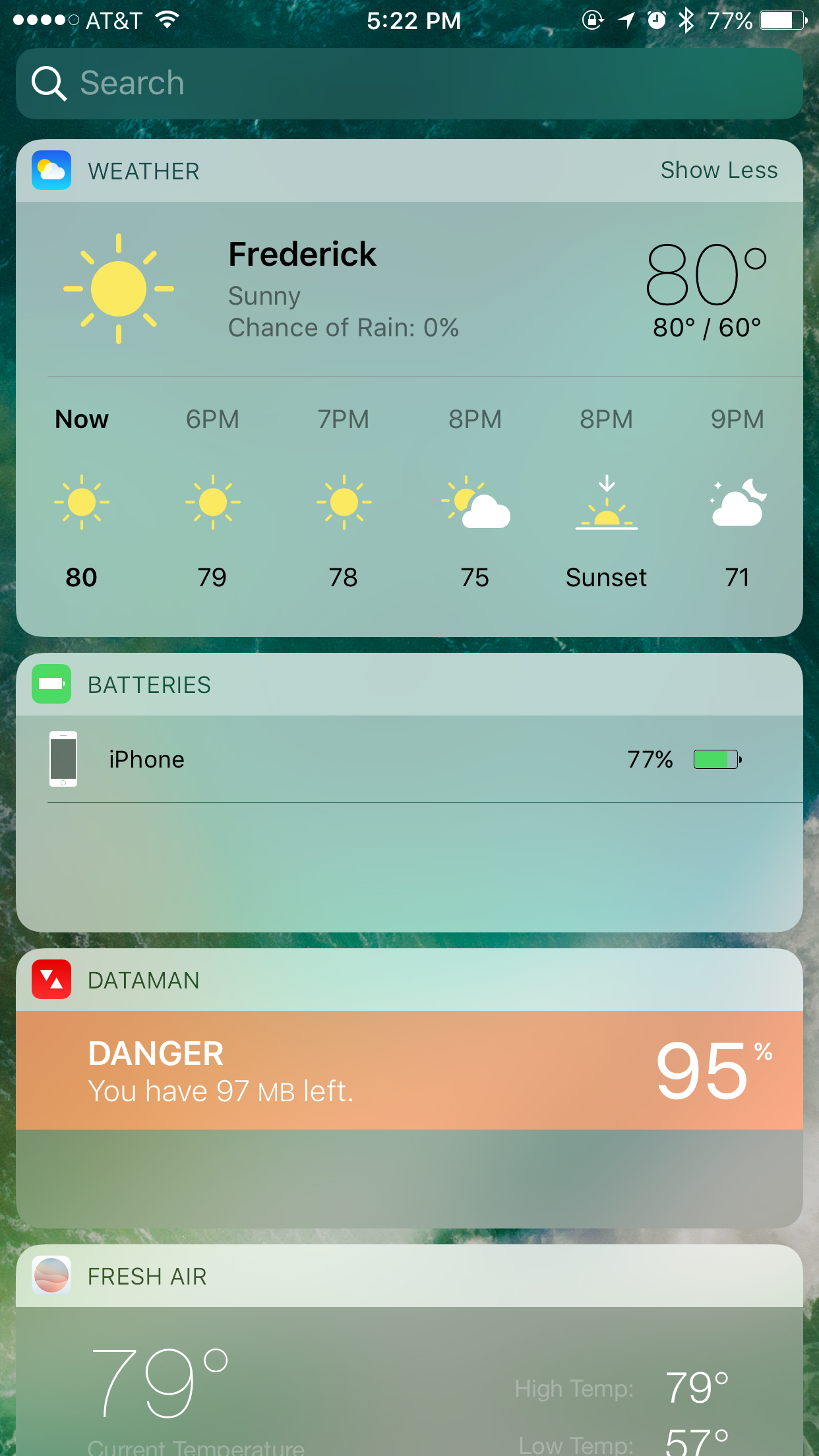Tap the Search field
This screenshot has width=819, height=1456.
click(x=409, y=84)
